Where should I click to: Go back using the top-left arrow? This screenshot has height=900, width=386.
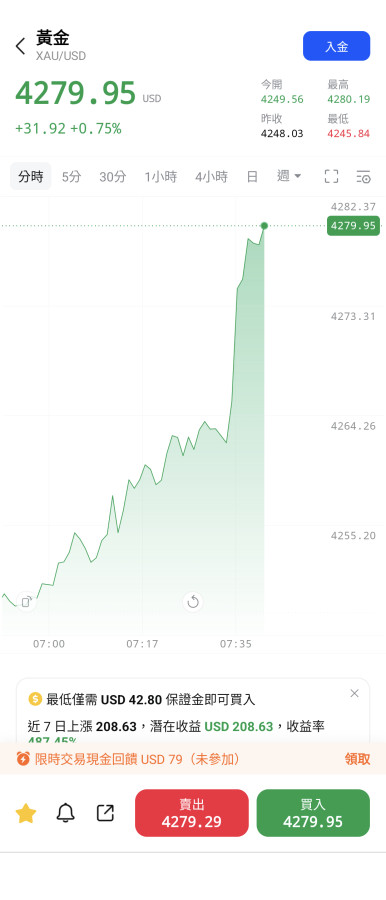(21, 46)
